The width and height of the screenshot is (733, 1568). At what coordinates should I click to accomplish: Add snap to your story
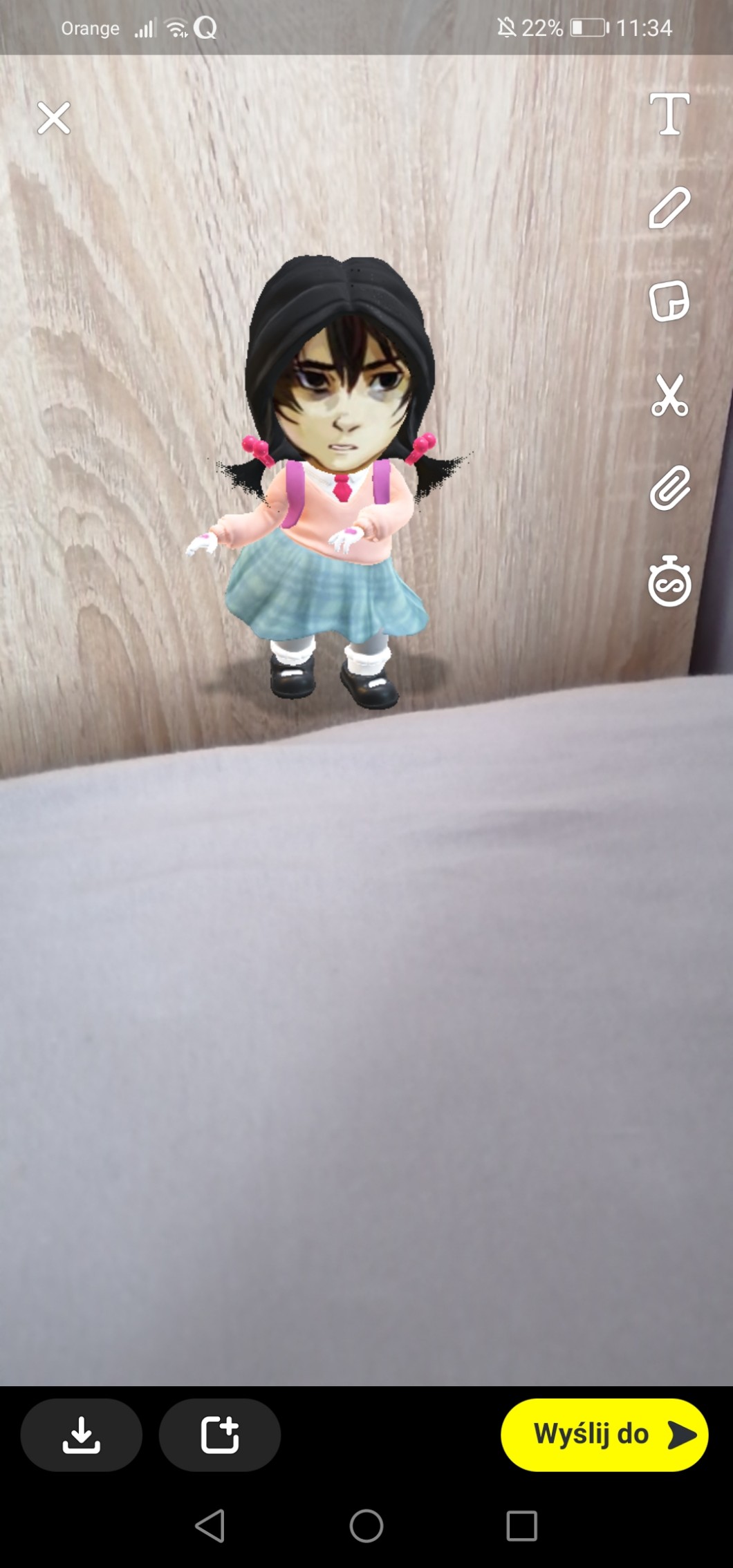point(220,1435)
